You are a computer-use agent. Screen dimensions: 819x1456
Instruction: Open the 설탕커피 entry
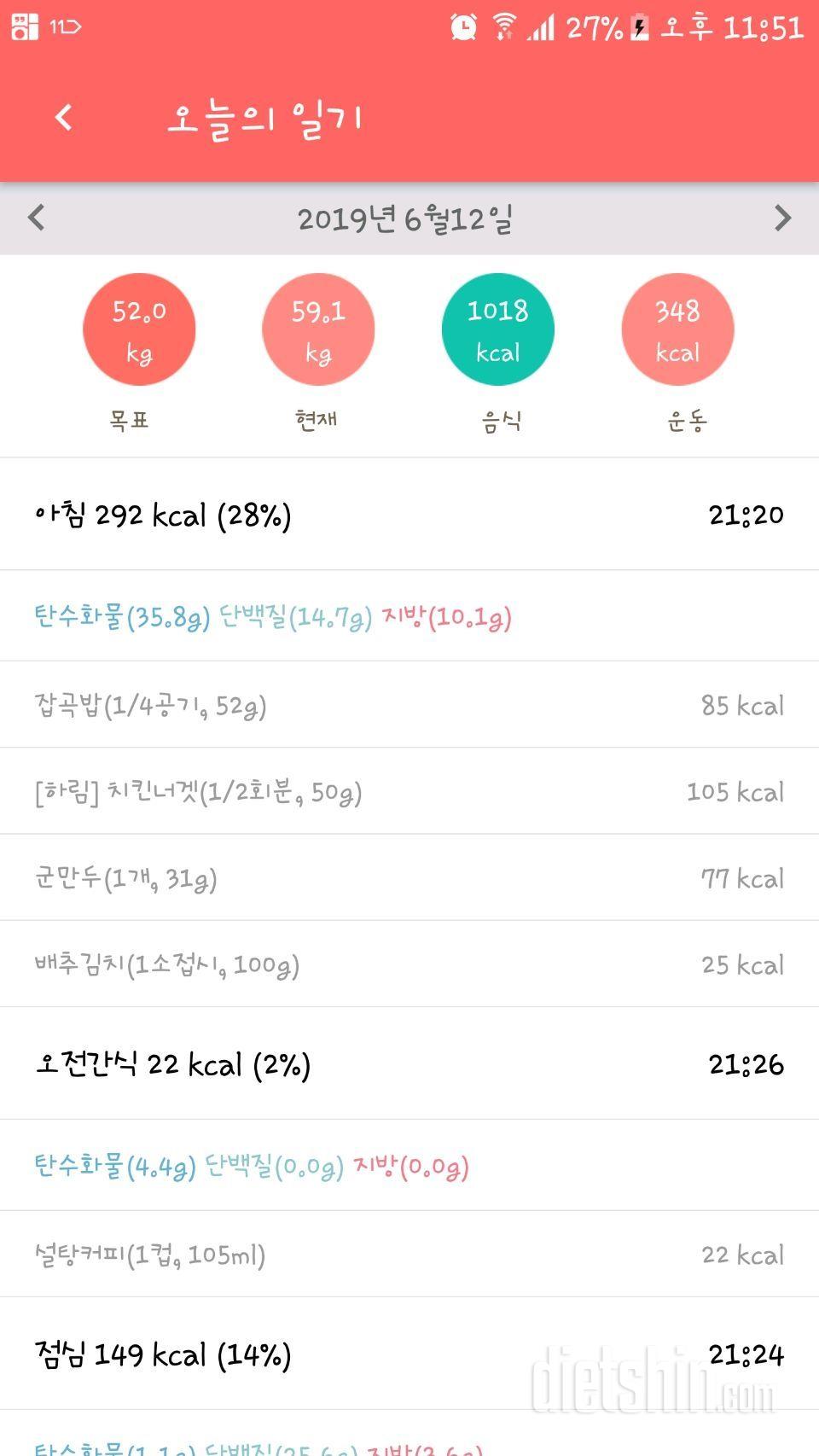(x=409, y=1255)
